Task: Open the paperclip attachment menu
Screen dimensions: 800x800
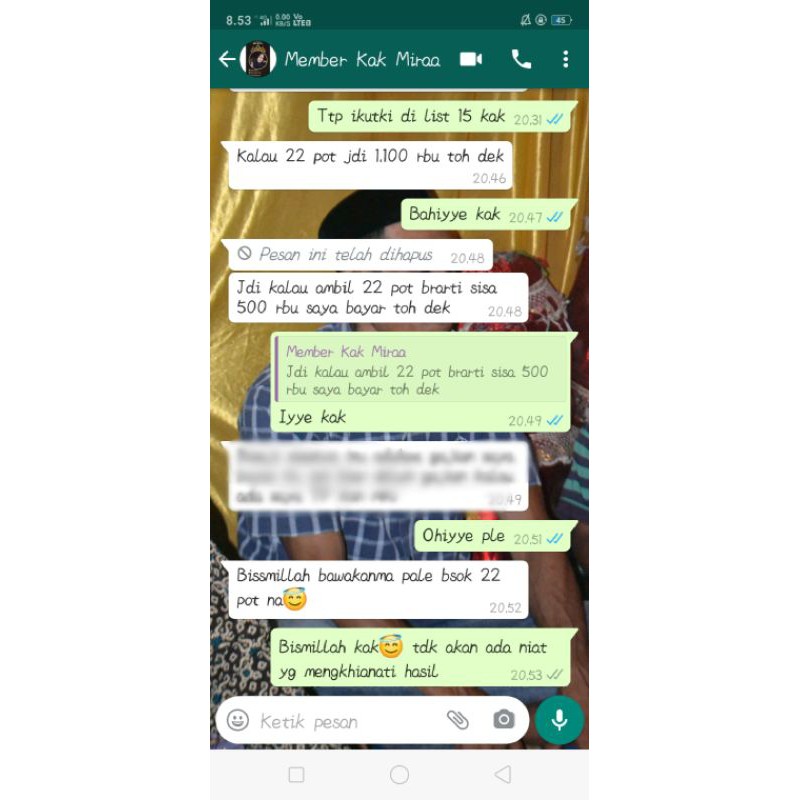Action: pyautogui.click(x=458, y=720)
